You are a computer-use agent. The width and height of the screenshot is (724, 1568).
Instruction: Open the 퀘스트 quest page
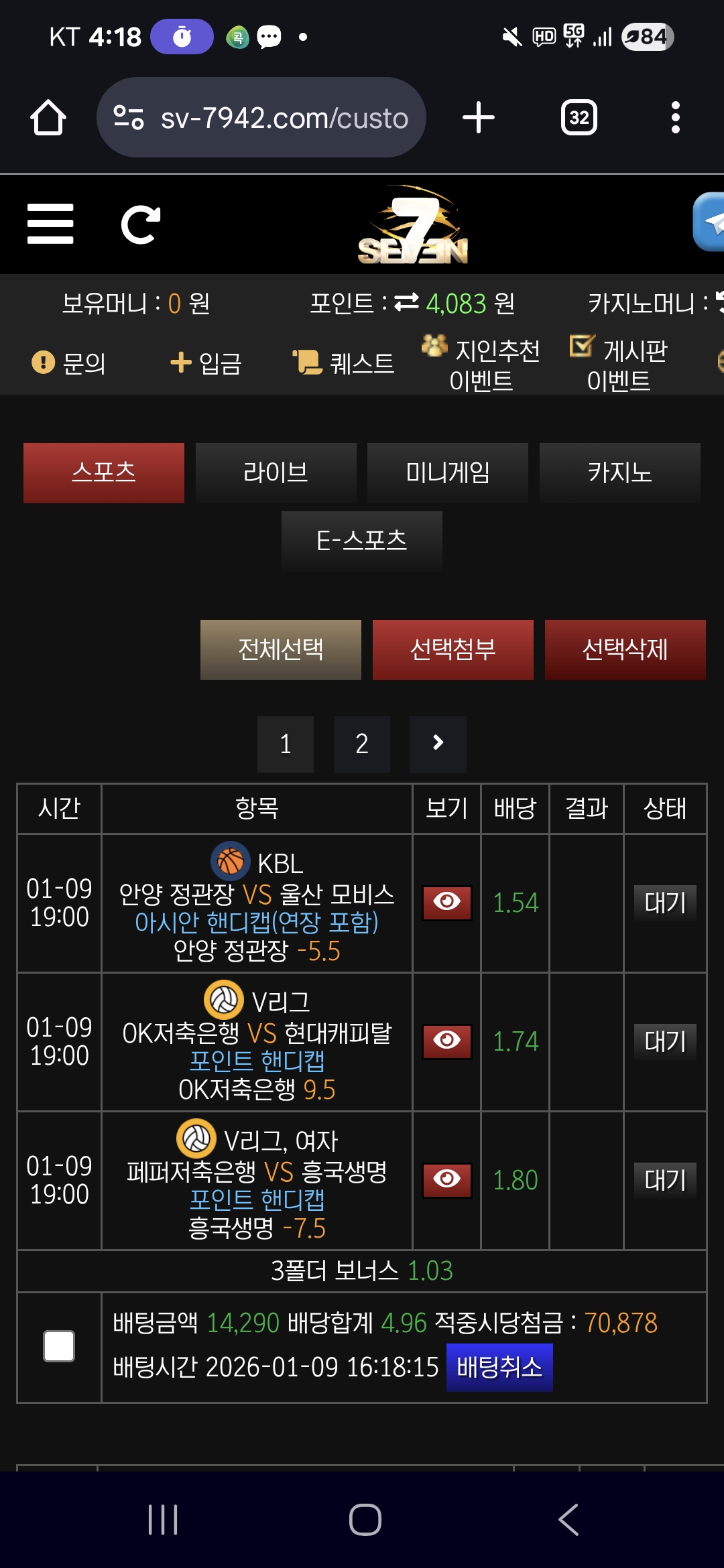click(343, 363)
